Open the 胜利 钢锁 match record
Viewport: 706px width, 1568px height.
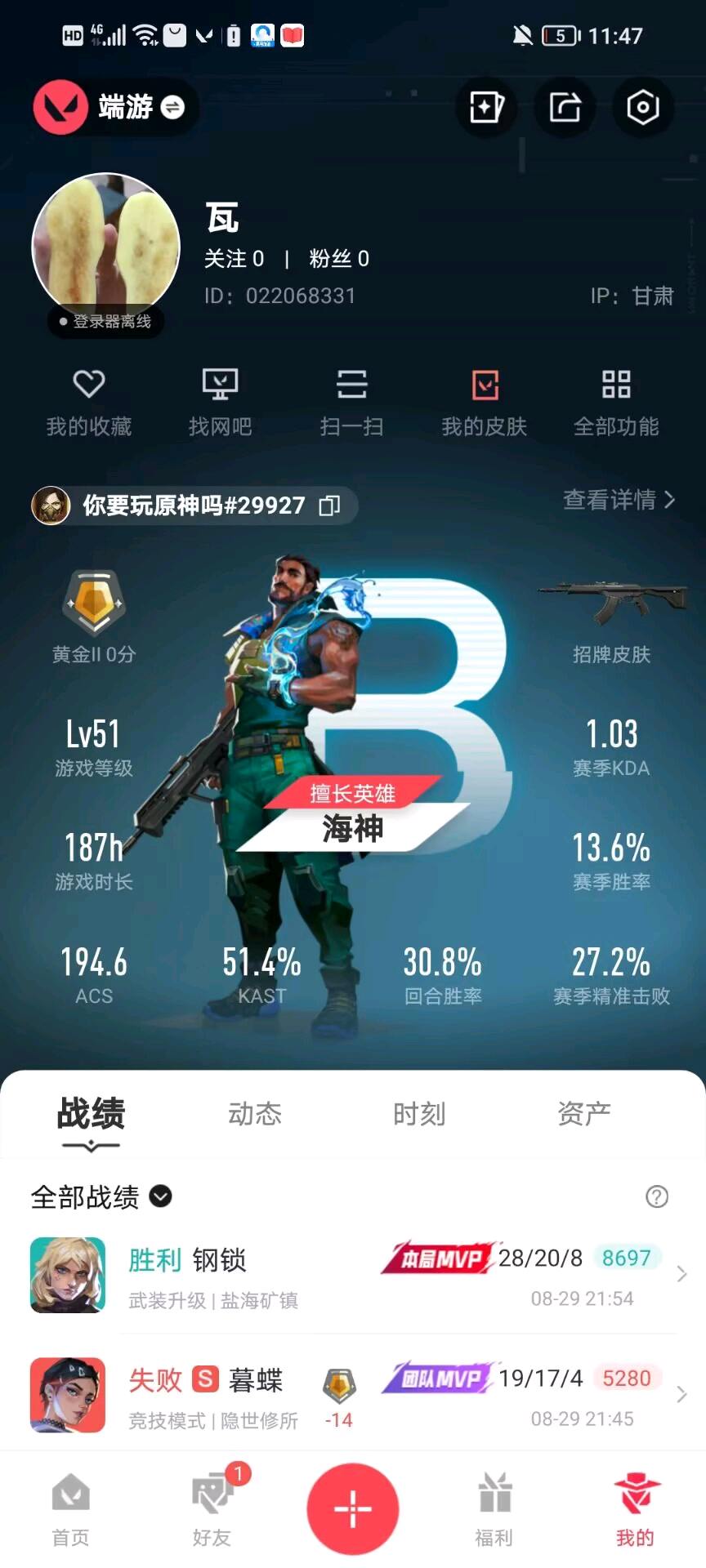(x=353, y=1276)
